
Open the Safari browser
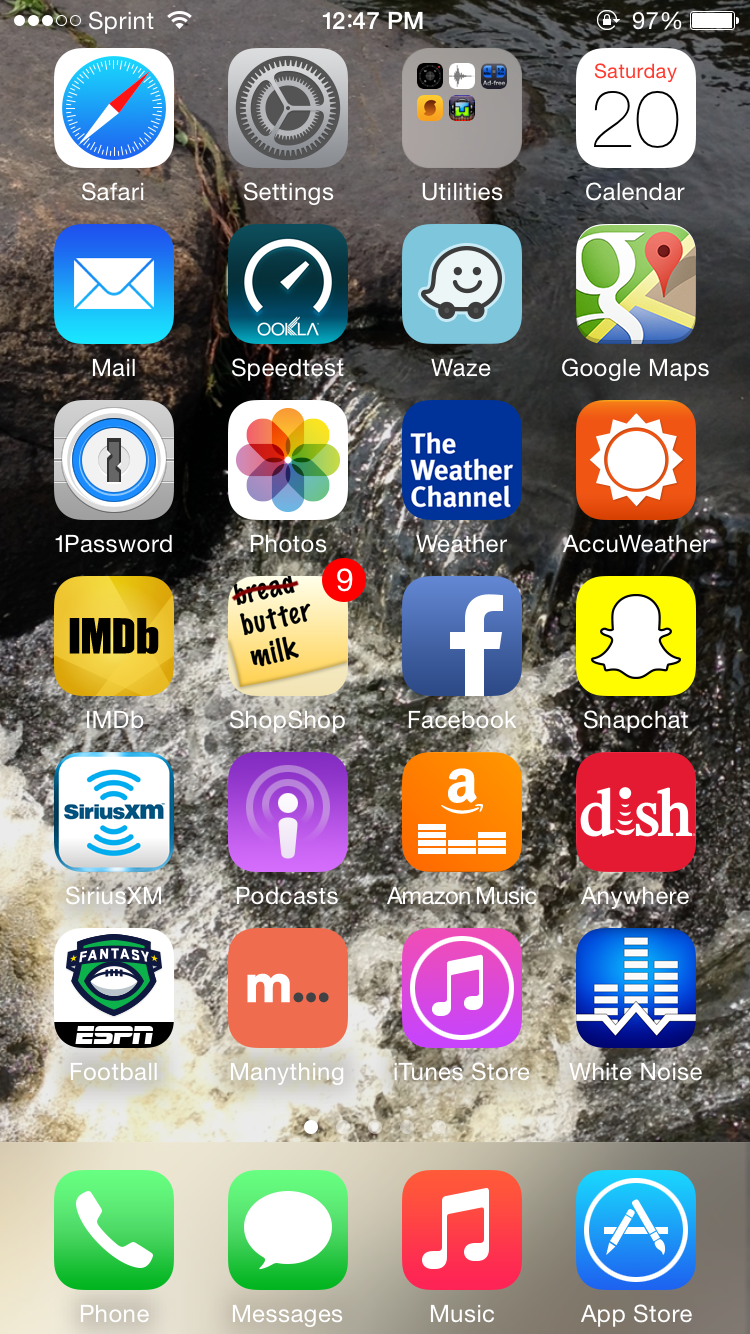tap(114, 108)
